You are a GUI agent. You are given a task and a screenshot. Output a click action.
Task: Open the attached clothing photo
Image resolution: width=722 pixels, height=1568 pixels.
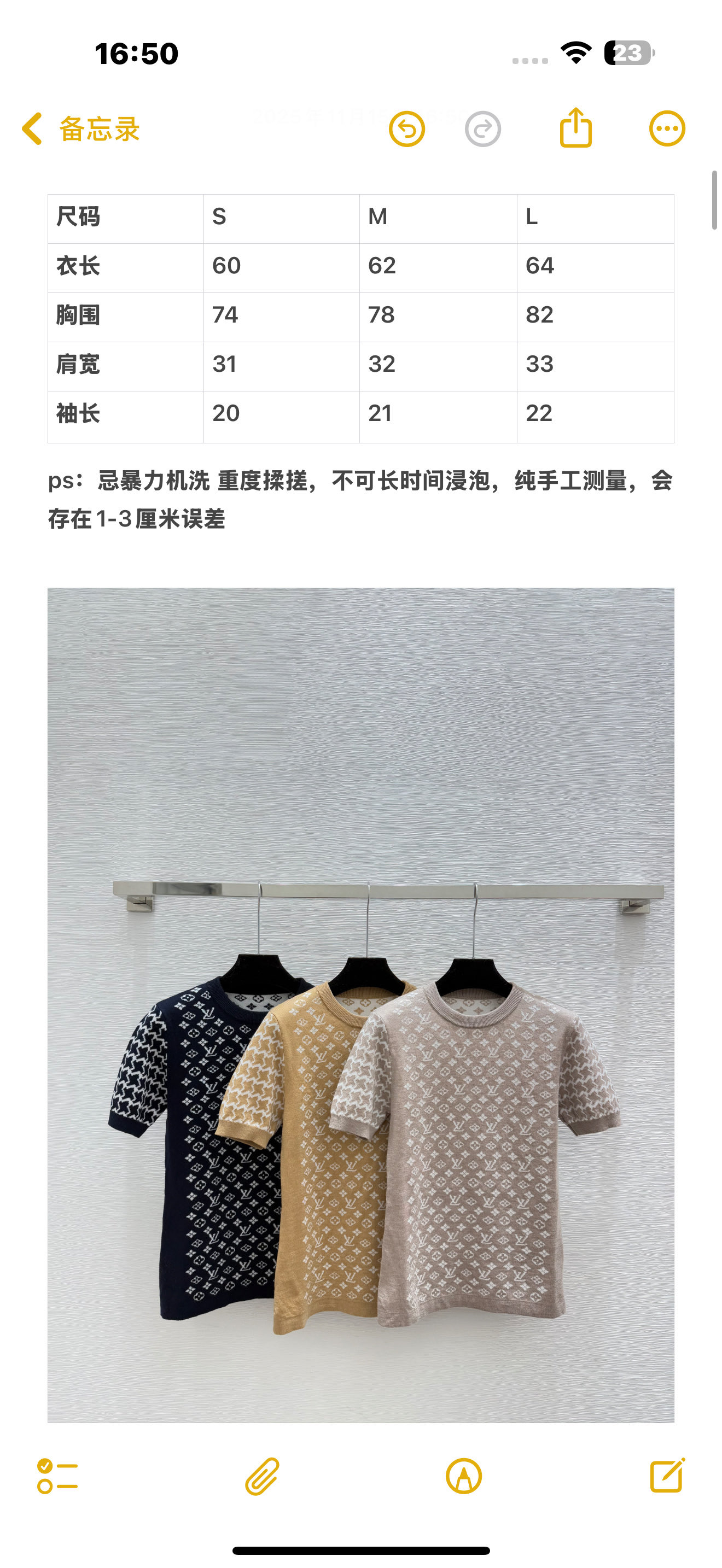pyautogui.click(x=361, y=1005)
